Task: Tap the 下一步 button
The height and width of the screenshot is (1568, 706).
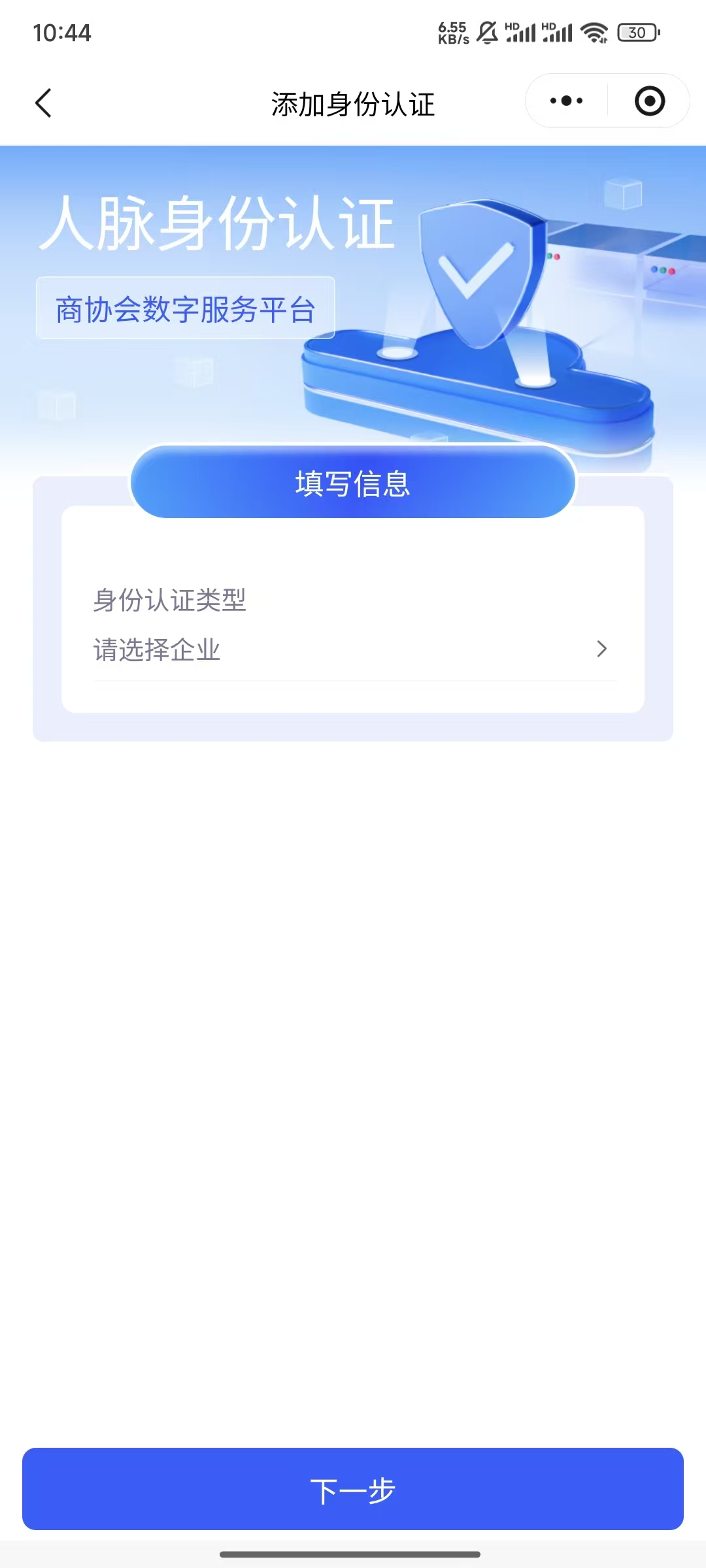Action: [x=353, y=1490]
